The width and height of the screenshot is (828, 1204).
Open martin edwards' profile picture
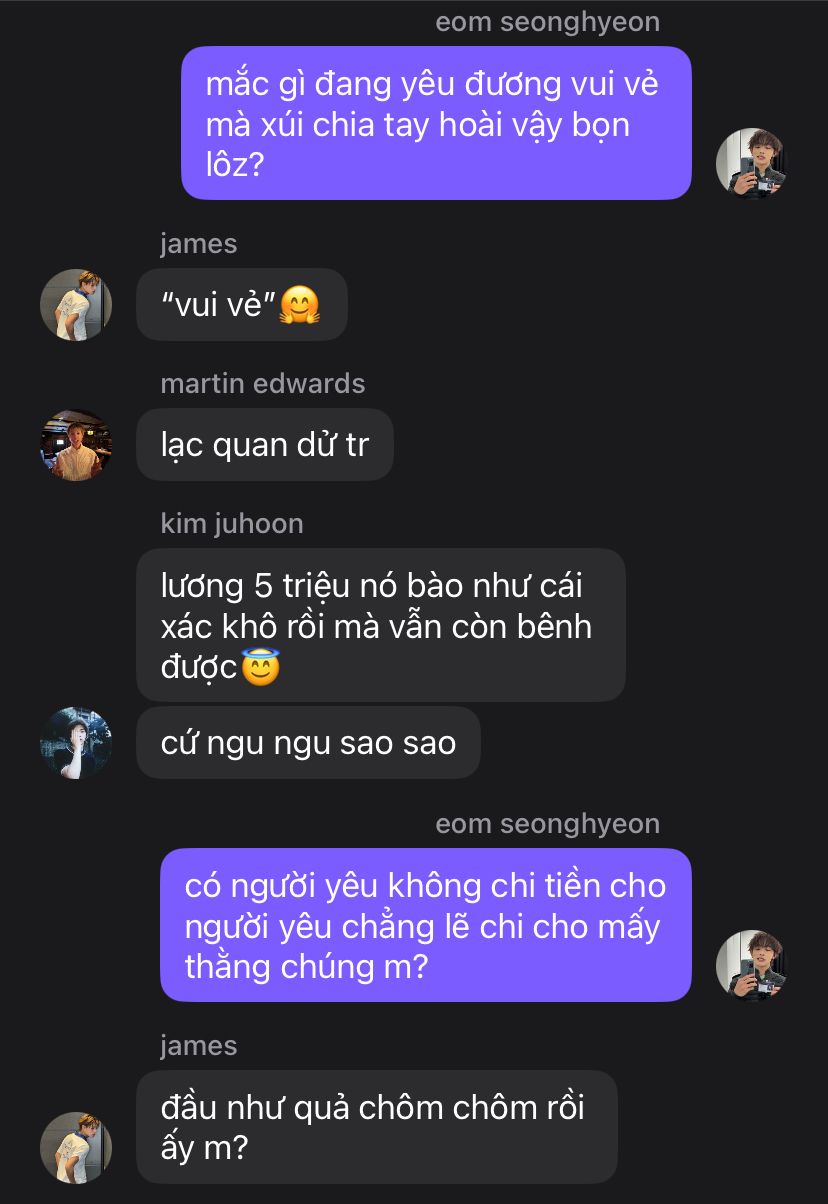tap(76, 445)
